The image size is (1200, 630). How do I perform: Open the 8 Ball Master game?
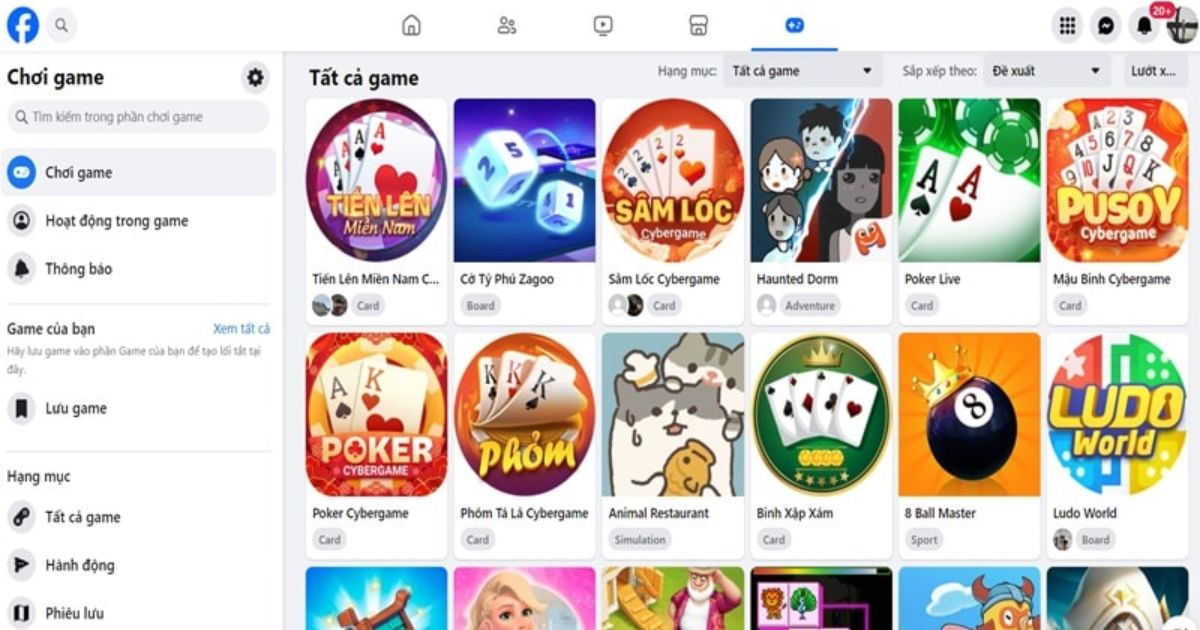click(x=968, y=415)
